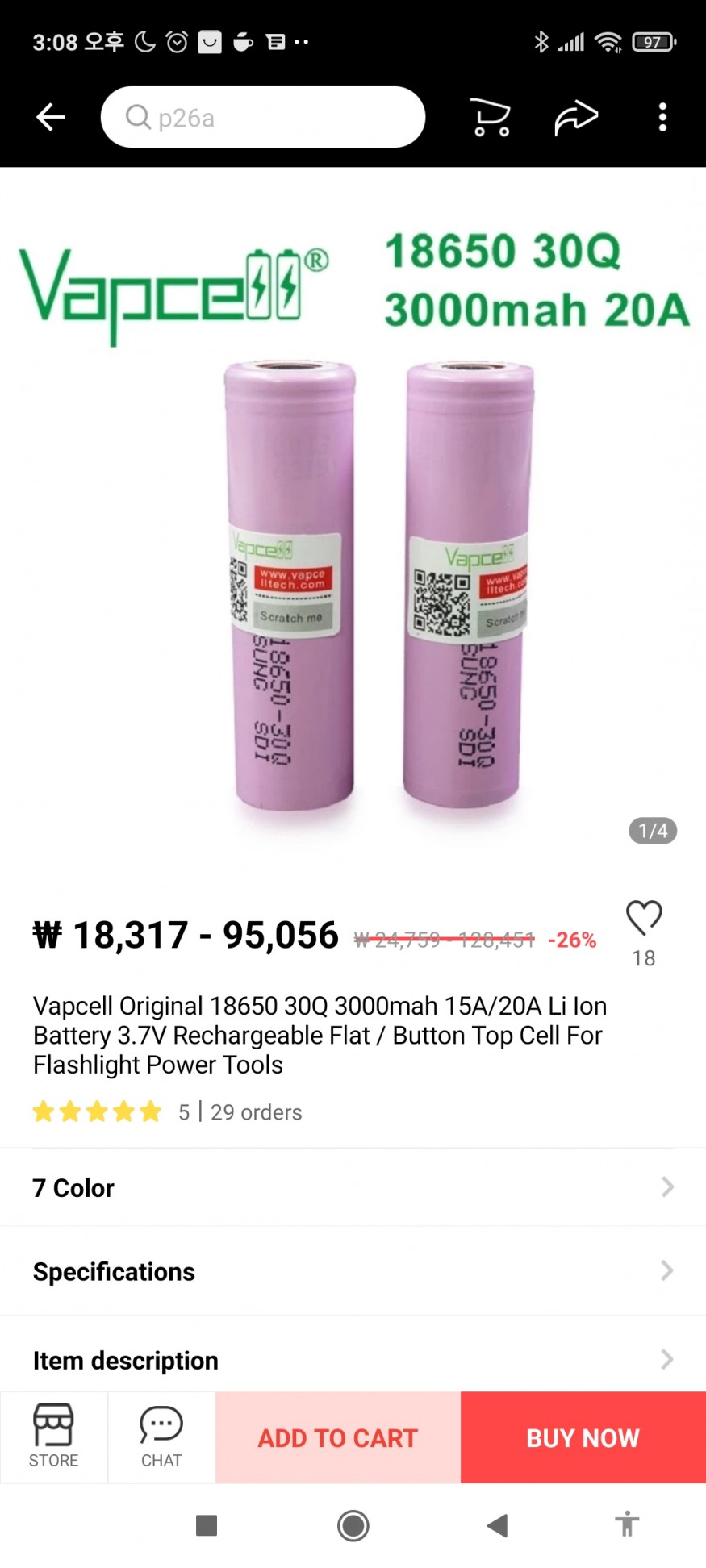
Task: Chat with the seller
Action: coord(161,1437)
